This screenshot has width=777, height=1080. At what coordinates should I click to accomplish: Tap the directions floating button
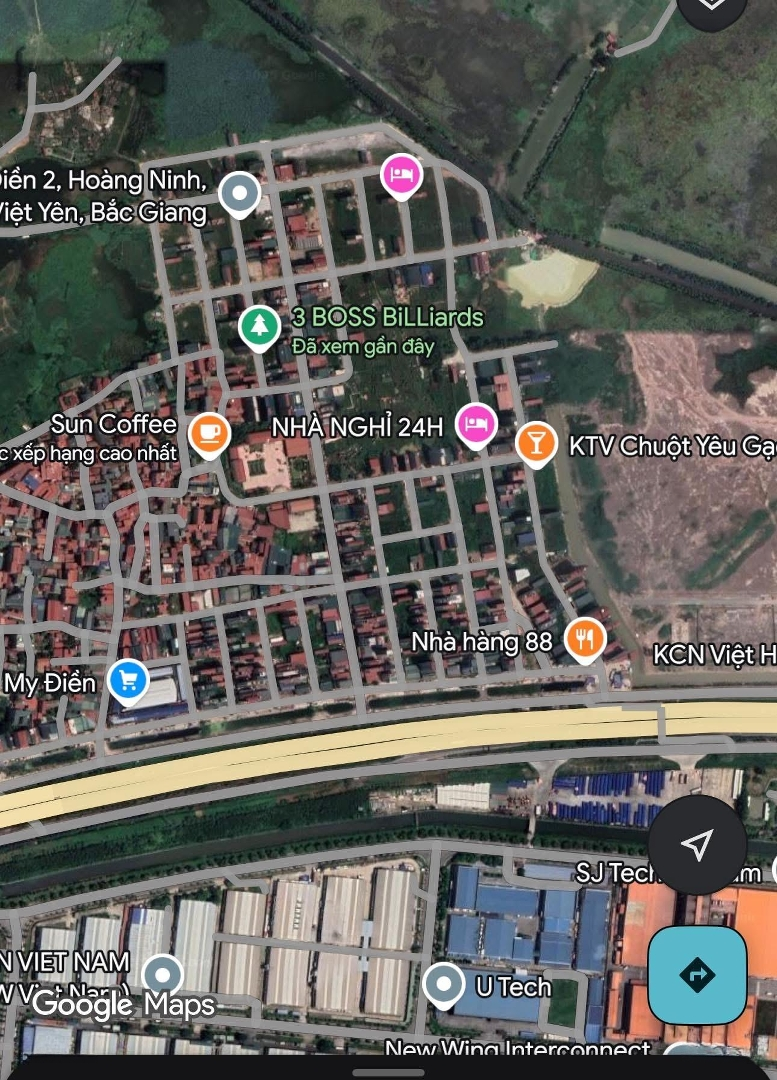pyautogui.click(x=697, y=973)
